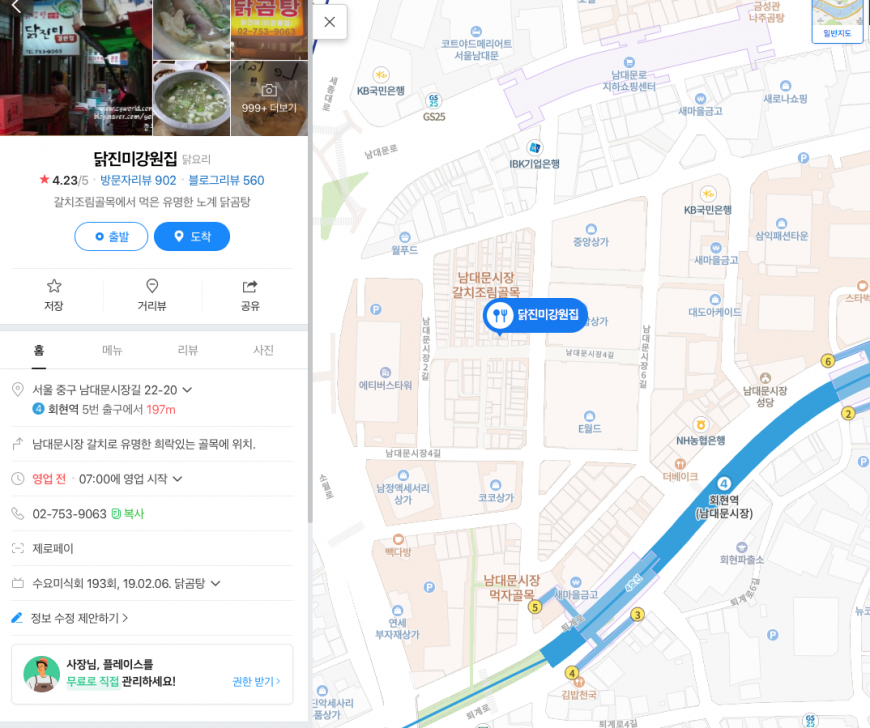Screen dimensions: 870x728
Task: Expand 수요미식회 broadcast info
Action: tap(215, 583)
